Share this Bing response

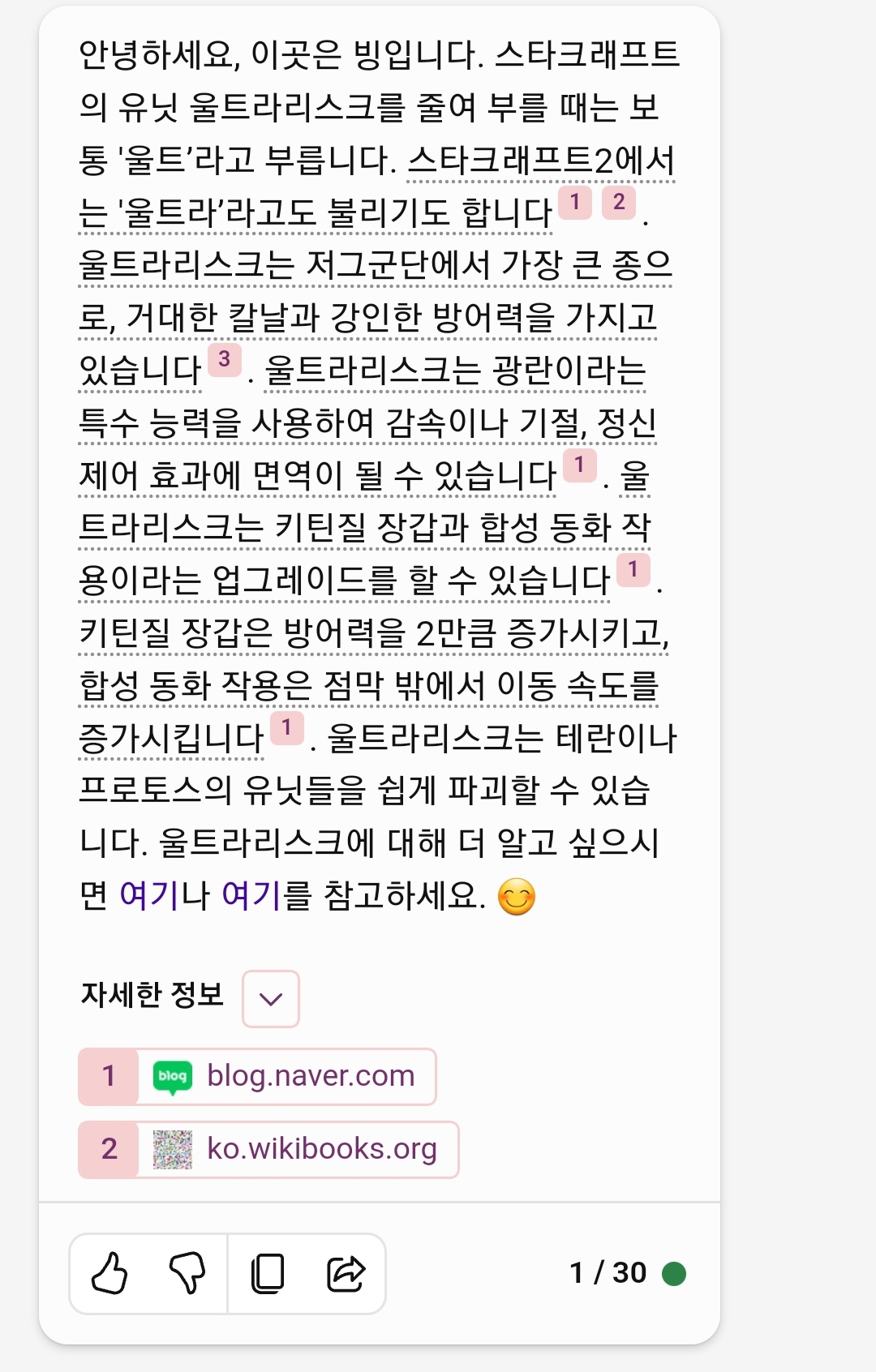[346, 1273]
